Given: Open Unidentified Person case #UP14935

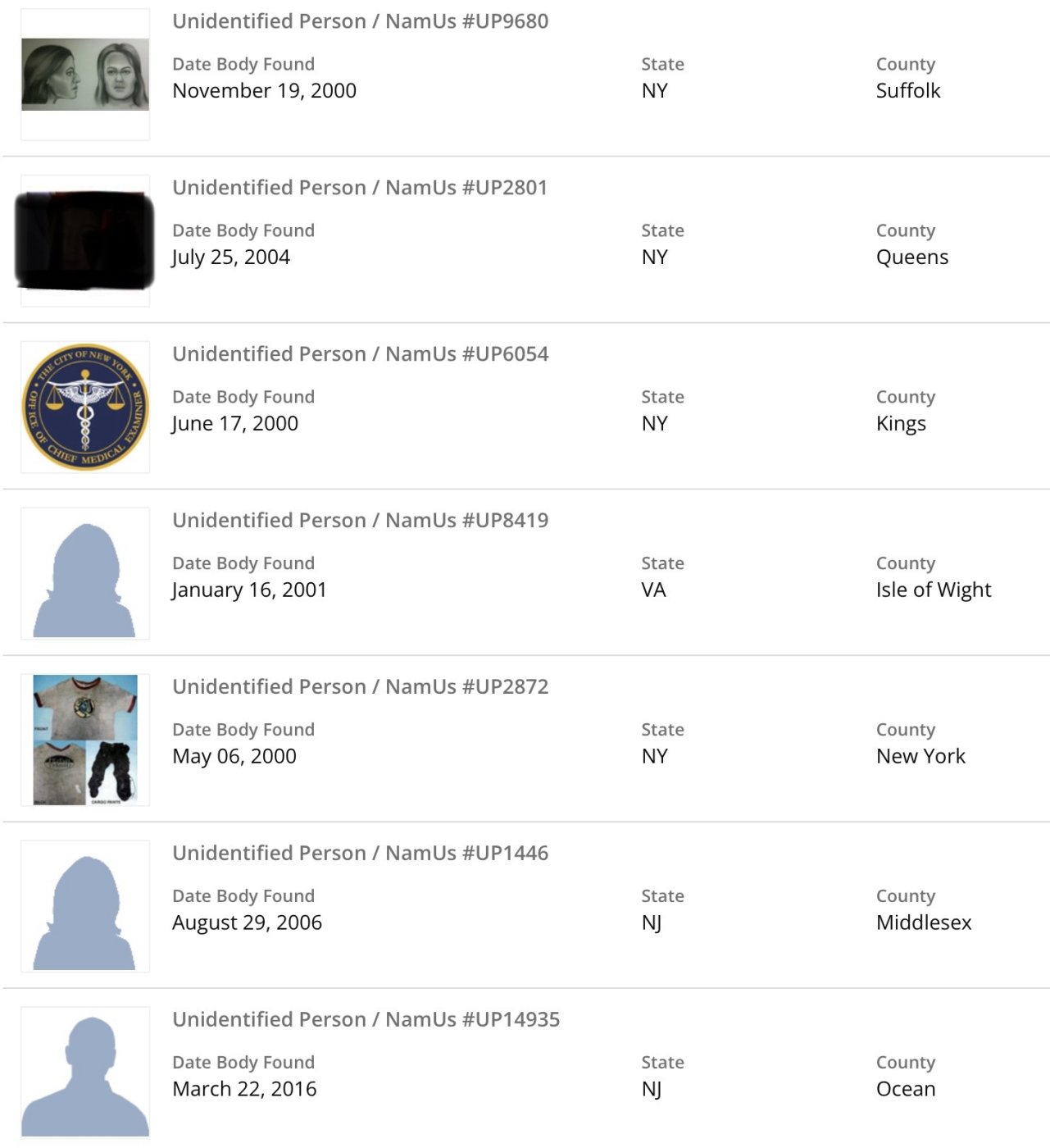Looking at the screenshot, I should (366, 1020).
